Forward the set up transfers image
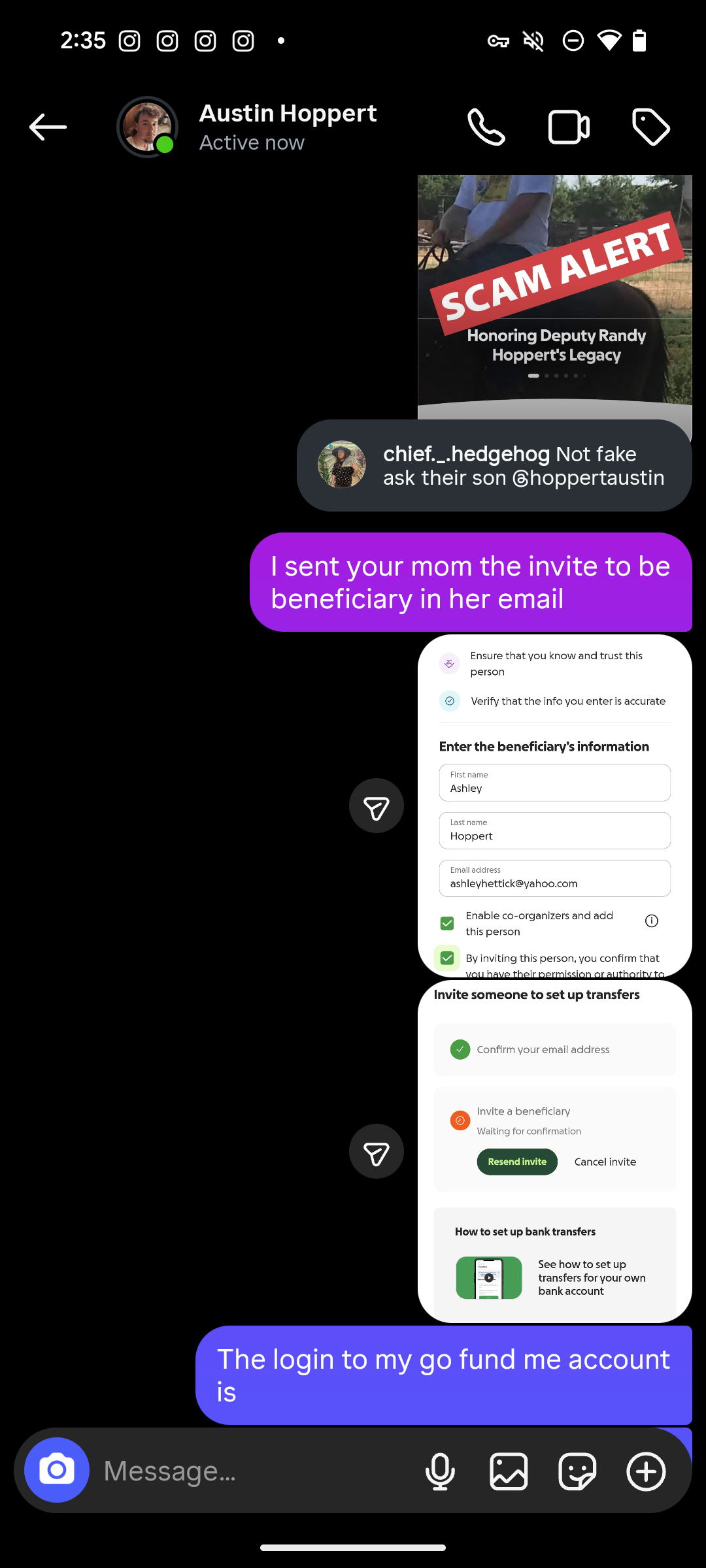706x1568 pixels. (x=376, y=1151)
